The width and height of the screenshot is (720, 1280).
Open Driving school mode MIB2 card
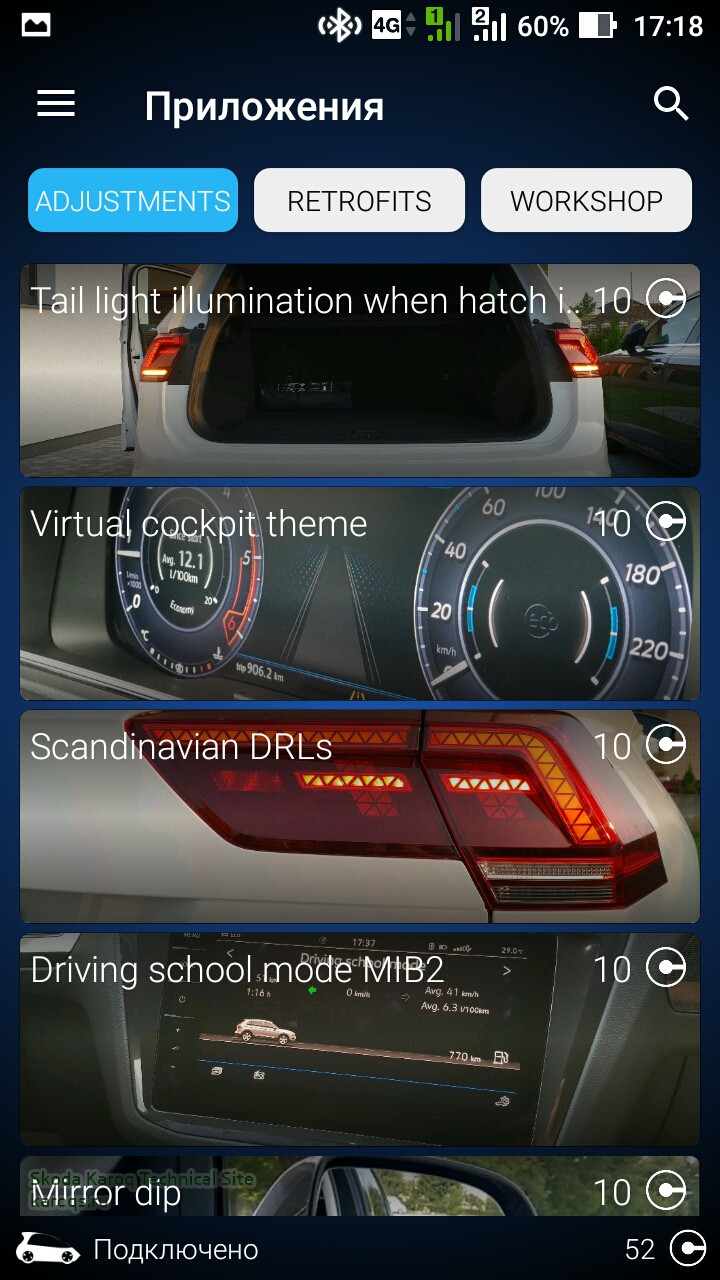coord(360,1039)
